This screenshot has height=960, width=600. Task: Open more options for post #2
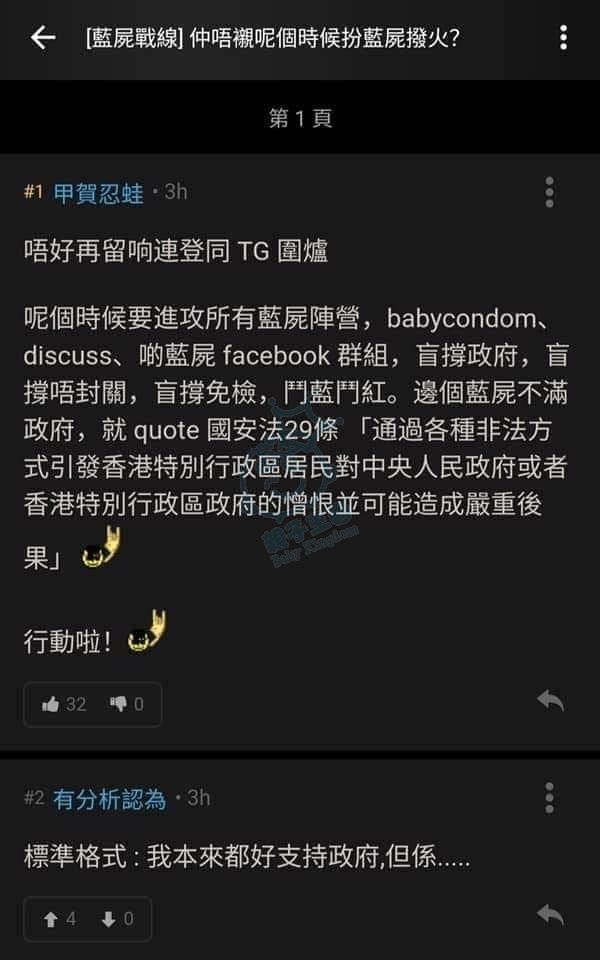coord(549,798)
